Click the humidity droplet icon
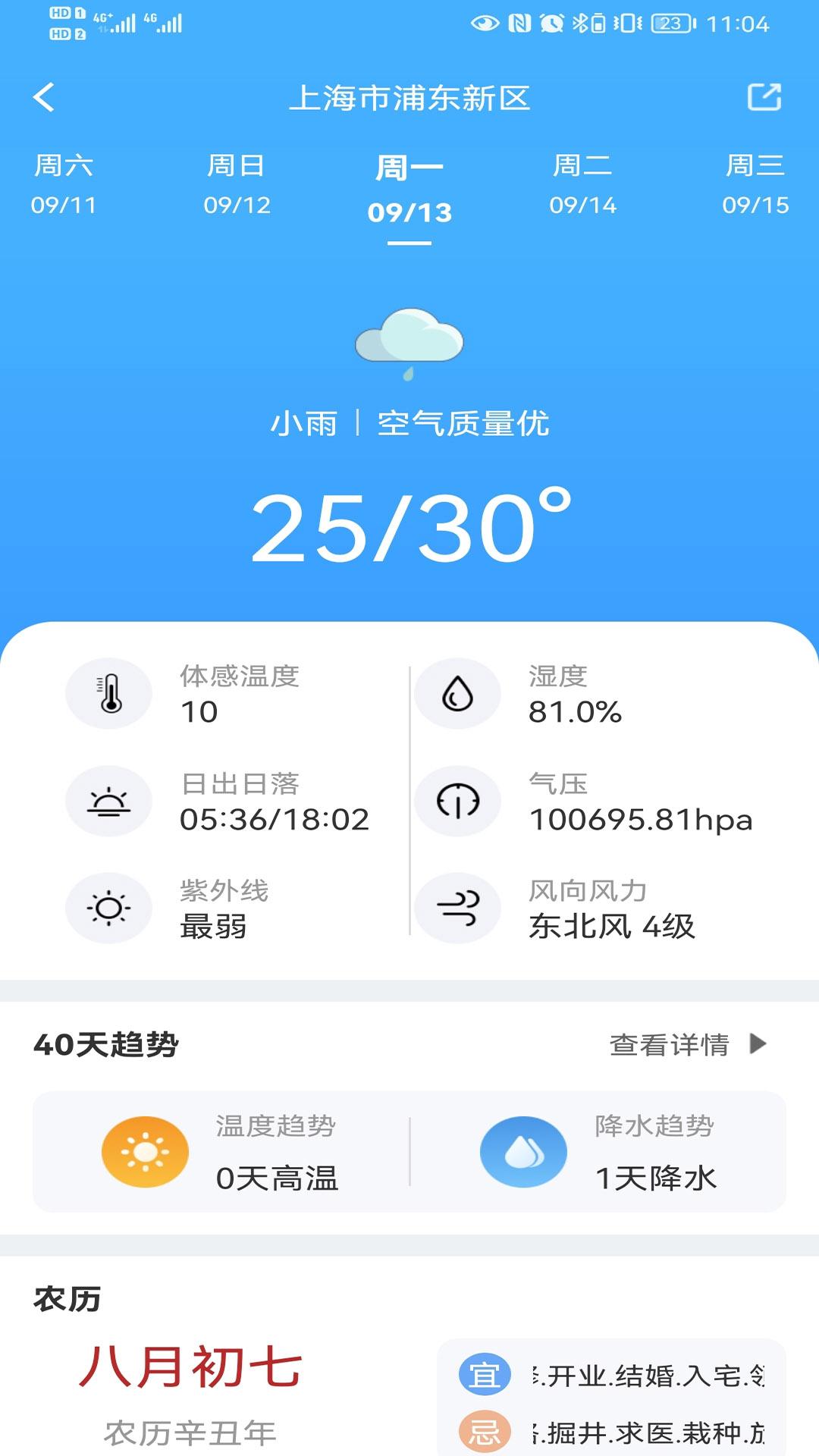This screenshot has width=819, height=1456. point(458,692)
